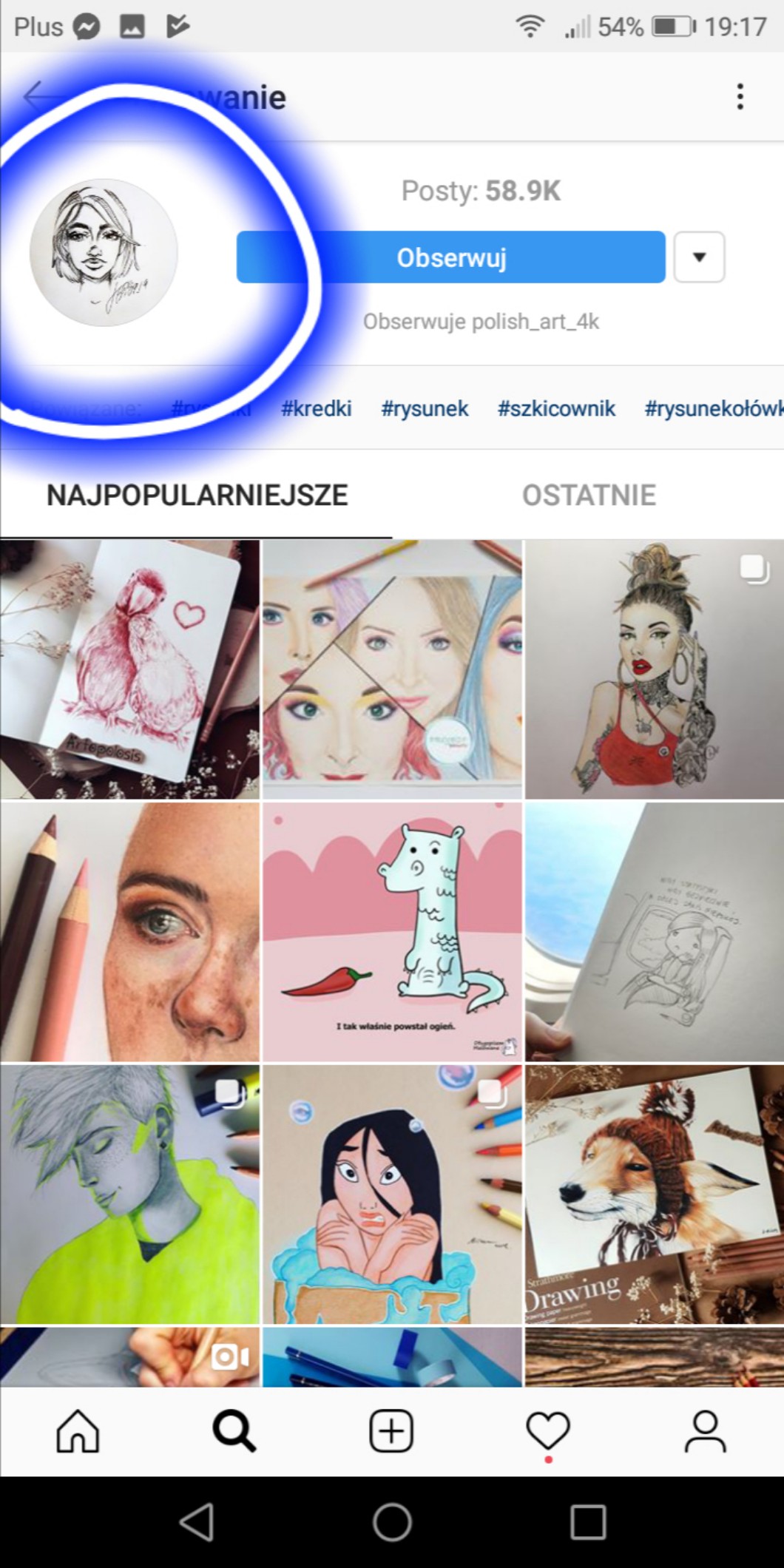
Task: Open the three-dot overflow menu
Action: pos(740,97)
